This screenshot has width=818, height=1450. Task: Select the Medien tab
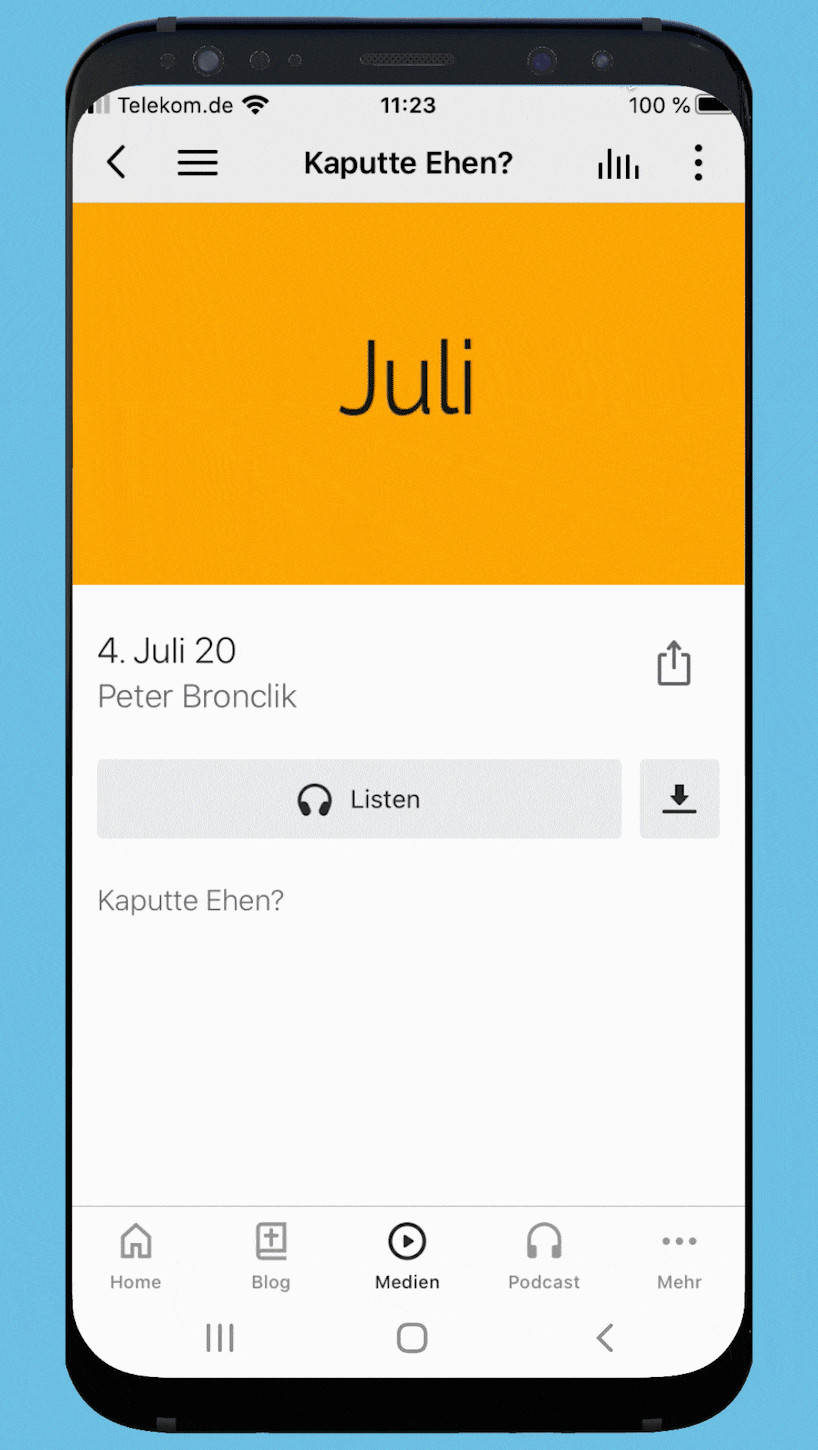[x=407, y=1257]
